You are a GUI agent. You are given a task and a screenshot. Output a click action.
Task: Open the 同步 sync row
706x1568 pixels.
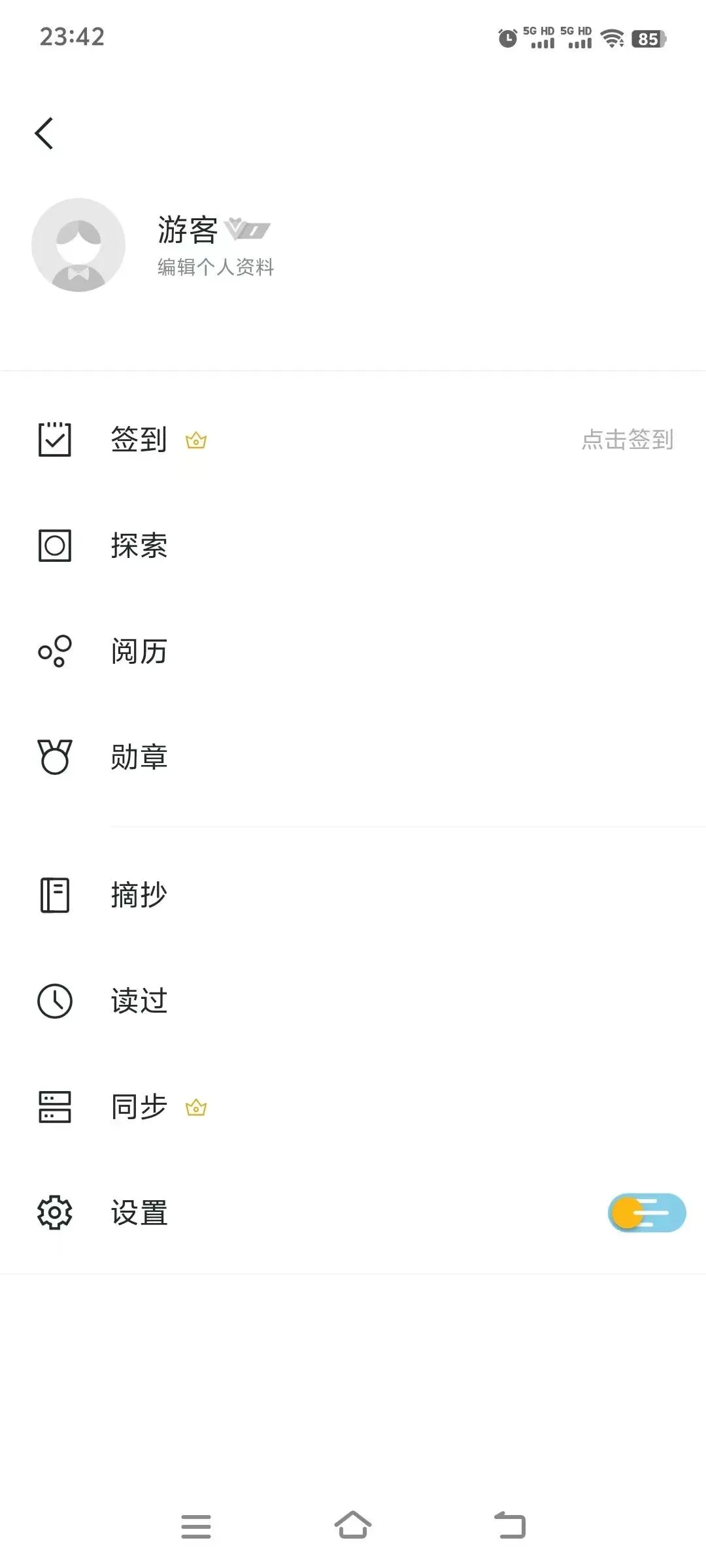click(x=139, y=1107)
